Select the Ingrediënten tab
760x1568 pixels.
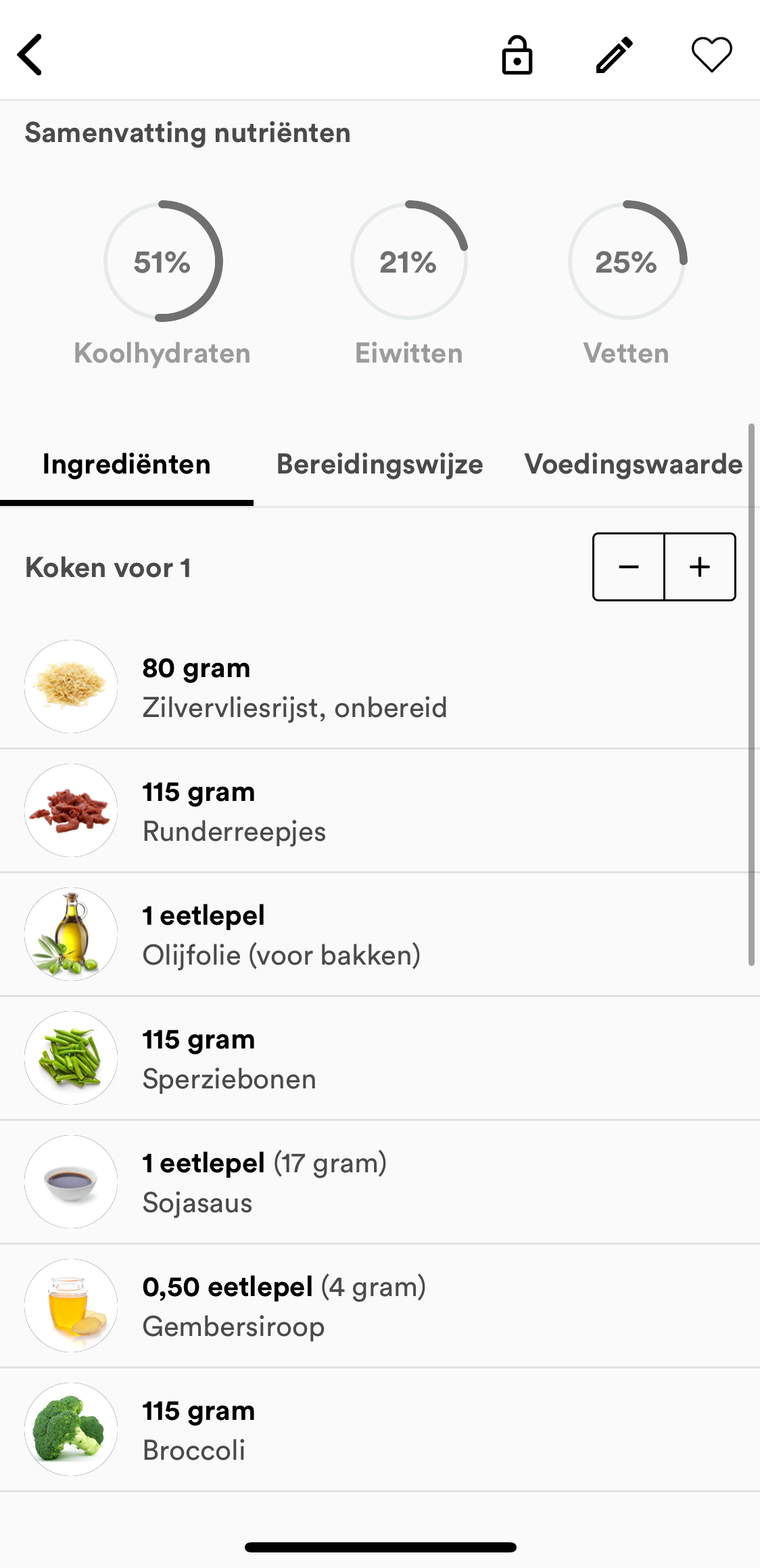[x=126, y=465]
